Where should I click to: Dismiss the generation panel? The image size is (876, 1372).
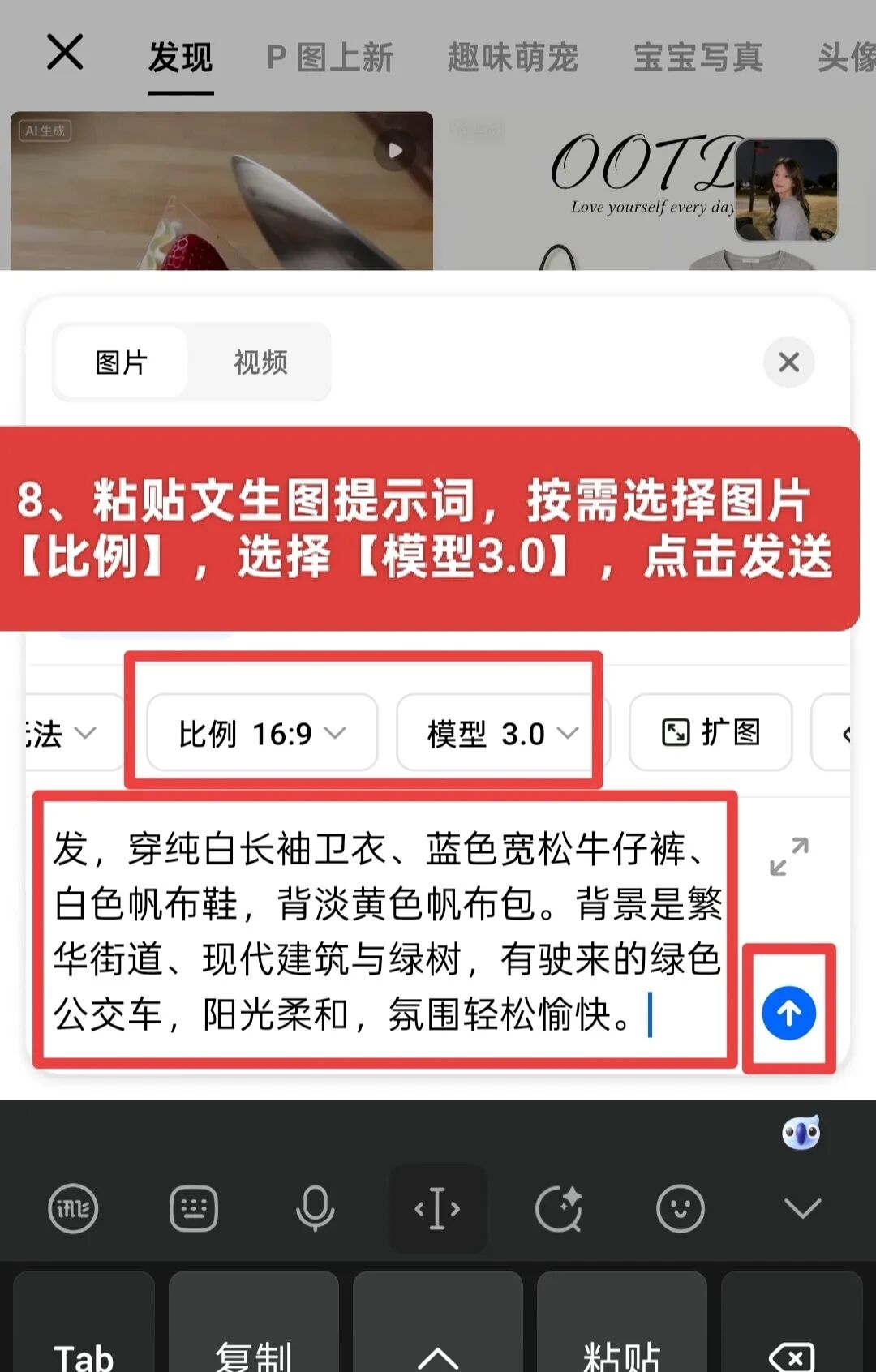(788, 362)
